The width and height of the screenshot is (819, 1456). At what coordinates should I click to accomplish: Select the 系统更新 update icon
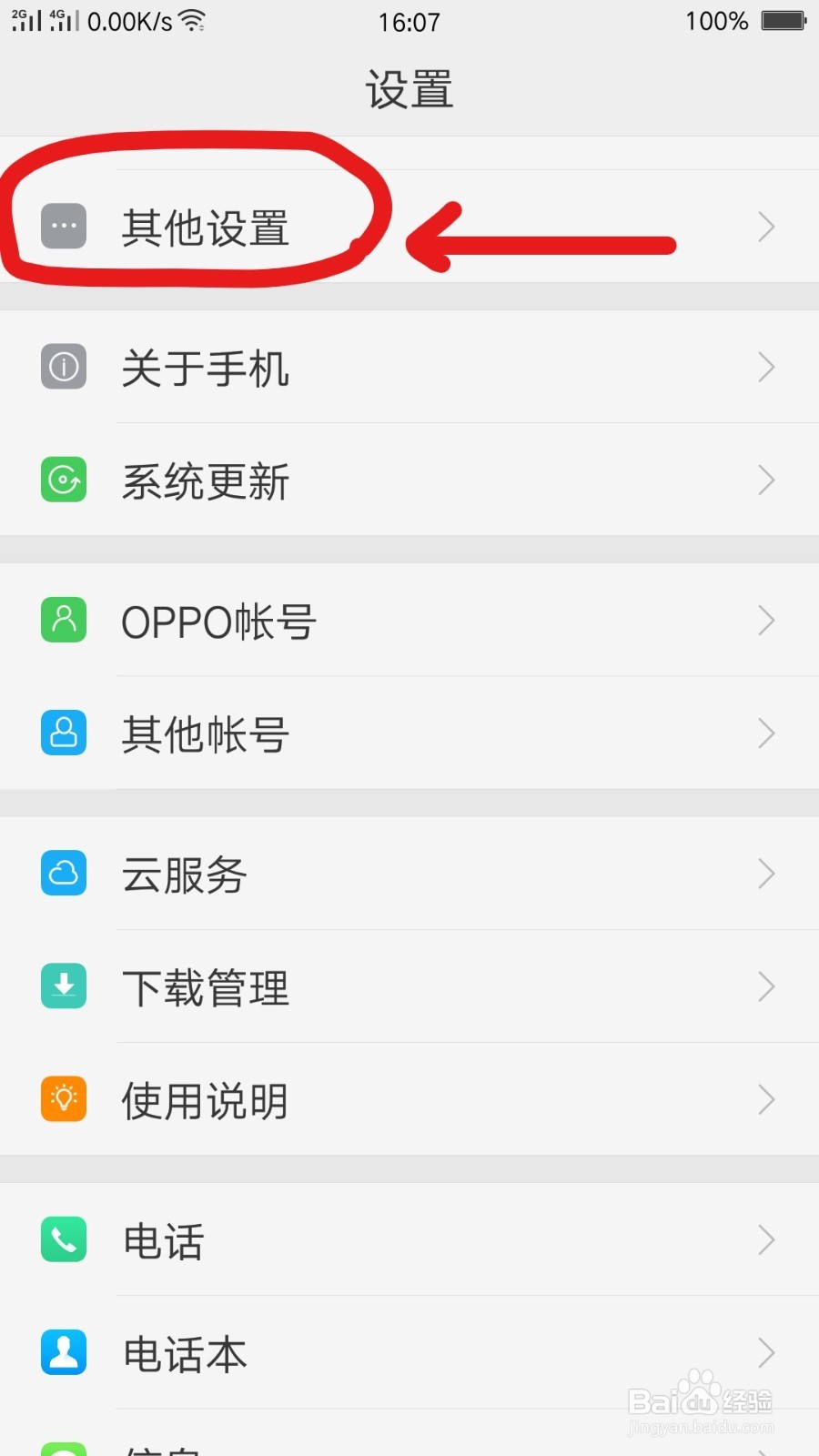point(62,480)
